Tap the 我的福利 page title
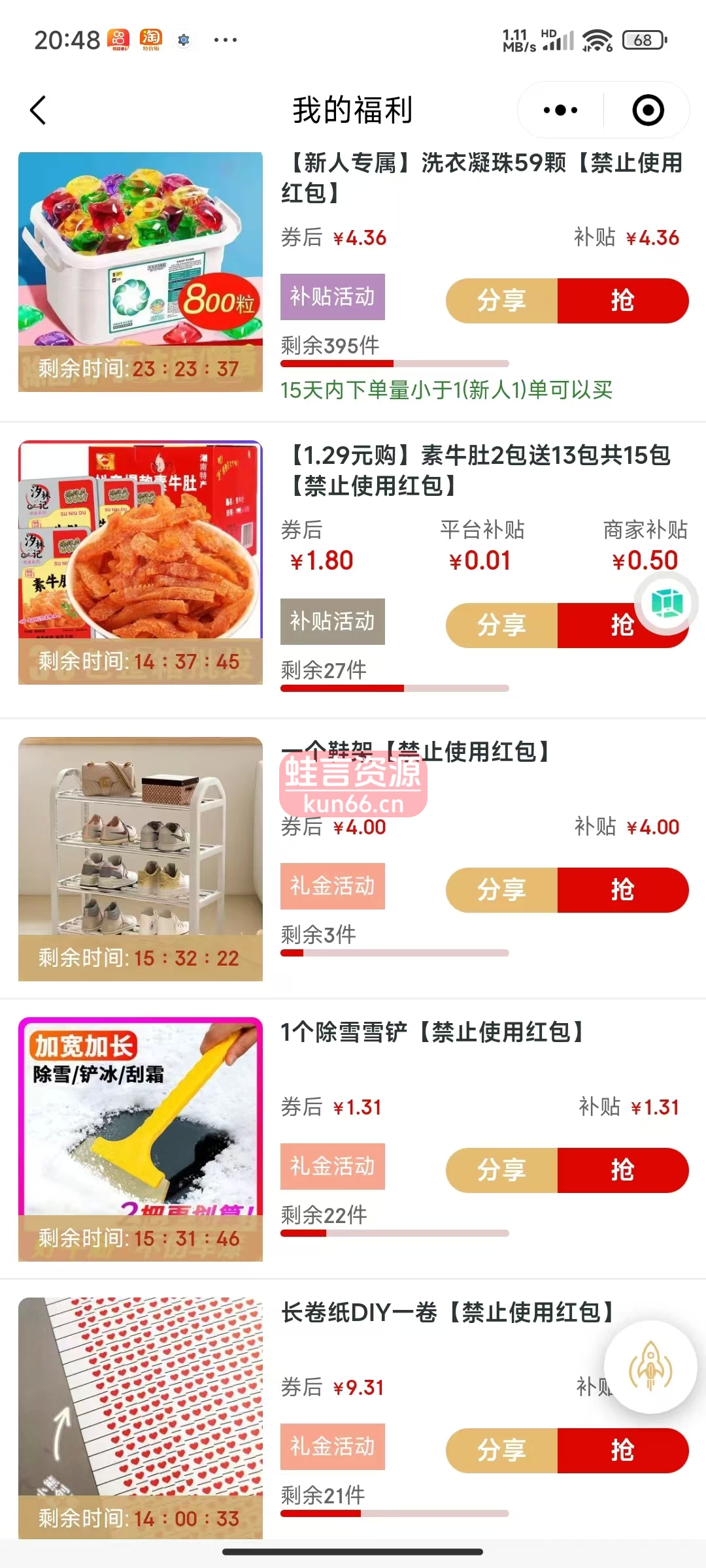The height and width of the screenshot is (1568, 706). point(352,110)
